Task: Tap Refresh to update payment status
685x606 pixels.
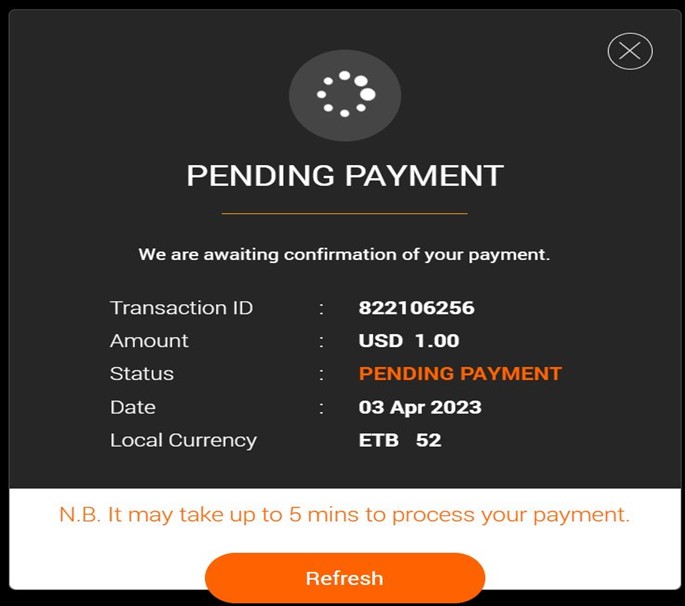Action: pyautogui.click(x=344, y=578)
